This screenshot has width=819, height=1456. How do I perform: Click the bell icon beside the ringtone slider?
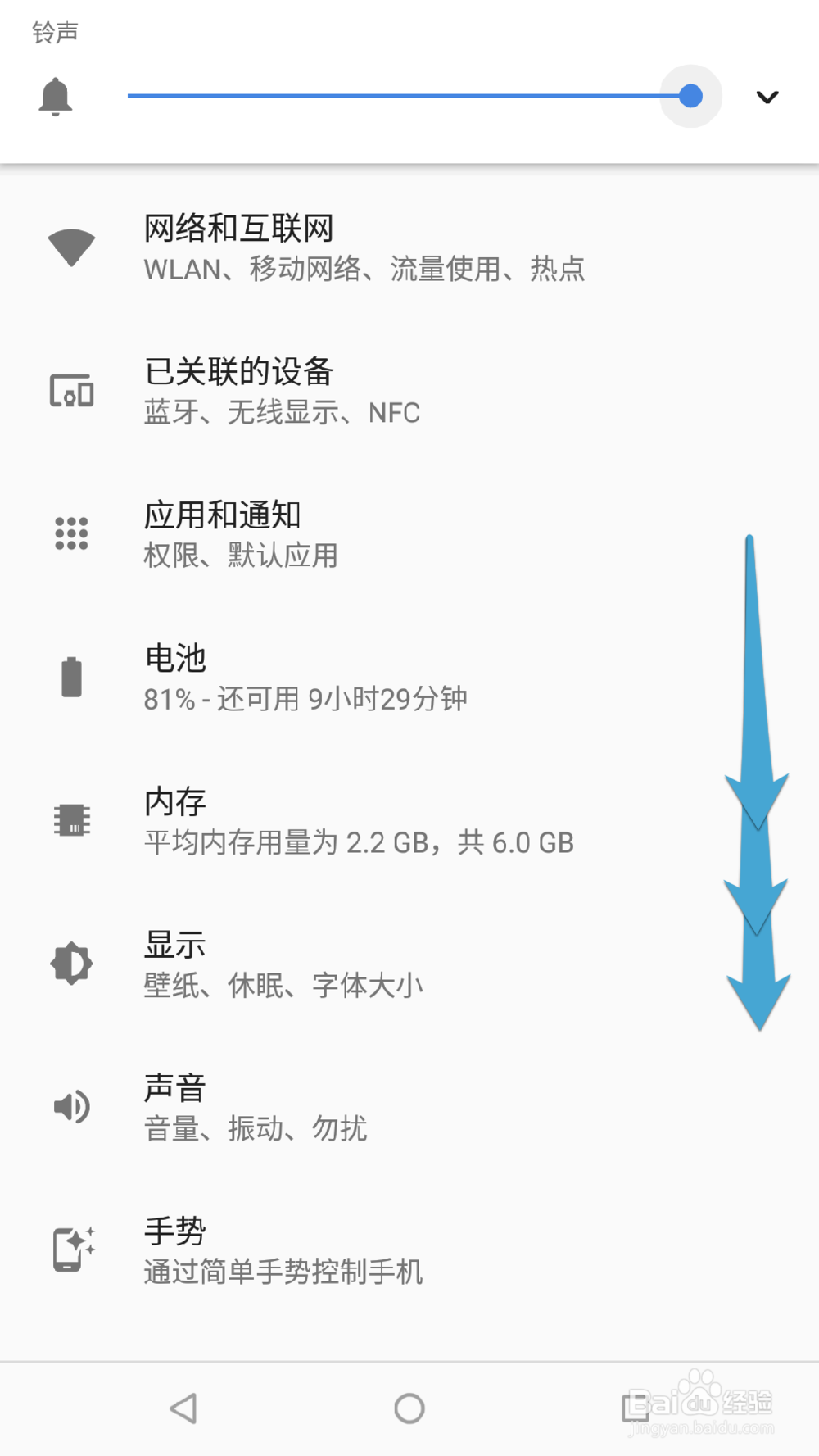54,96
